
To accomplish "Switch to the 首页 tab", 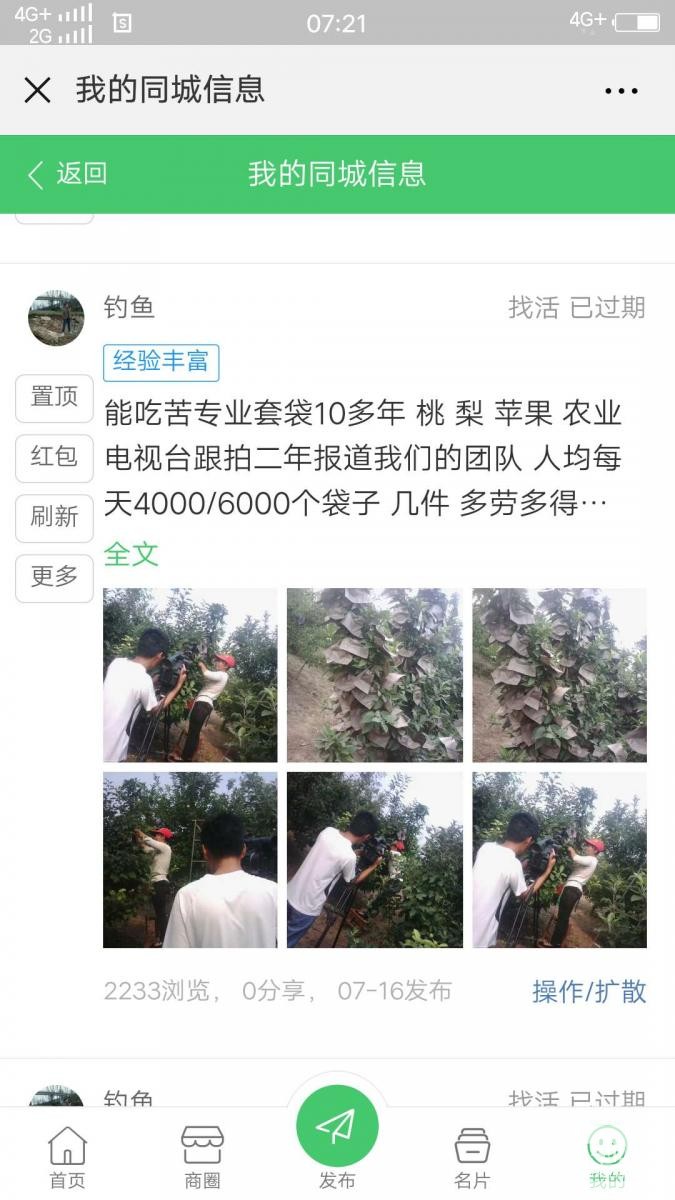I will coord(67,1157).
